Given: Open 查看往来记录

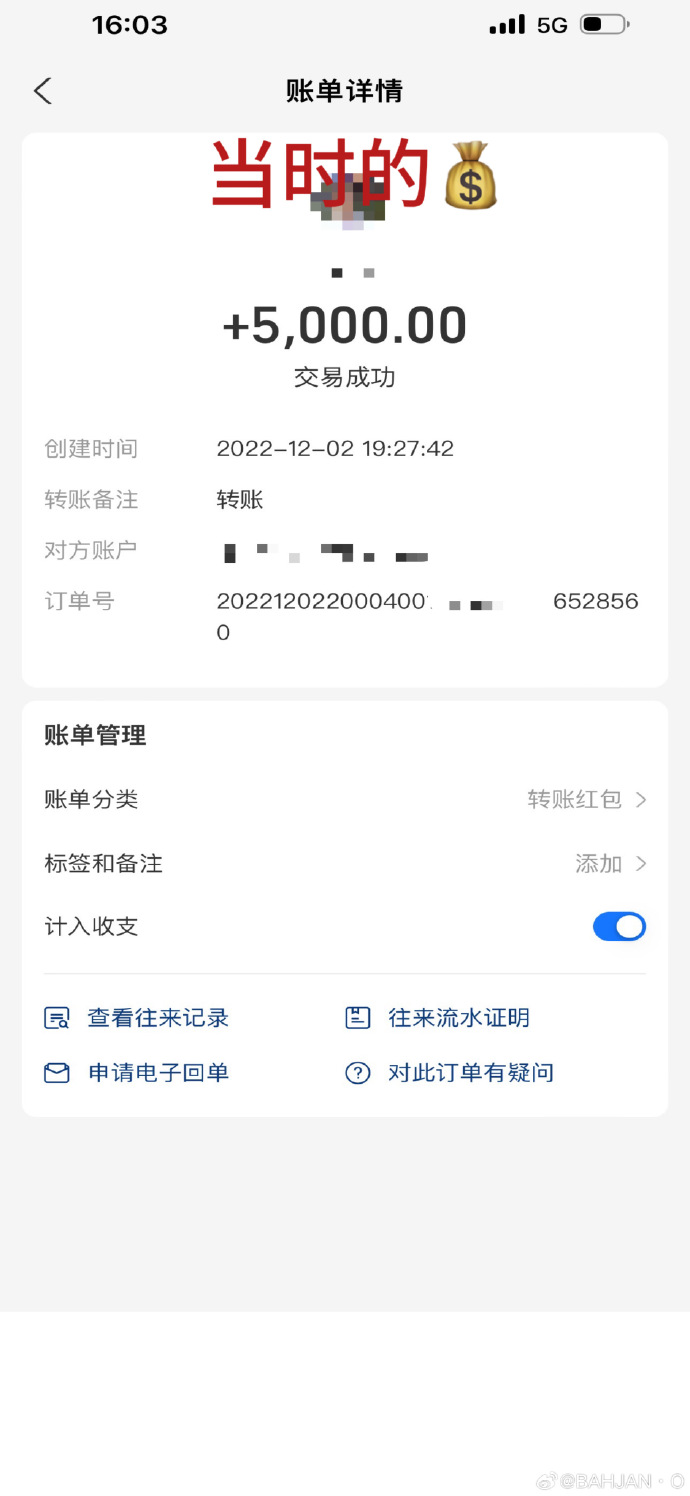Looking at the screenshot, I should tap(138, 1018).
